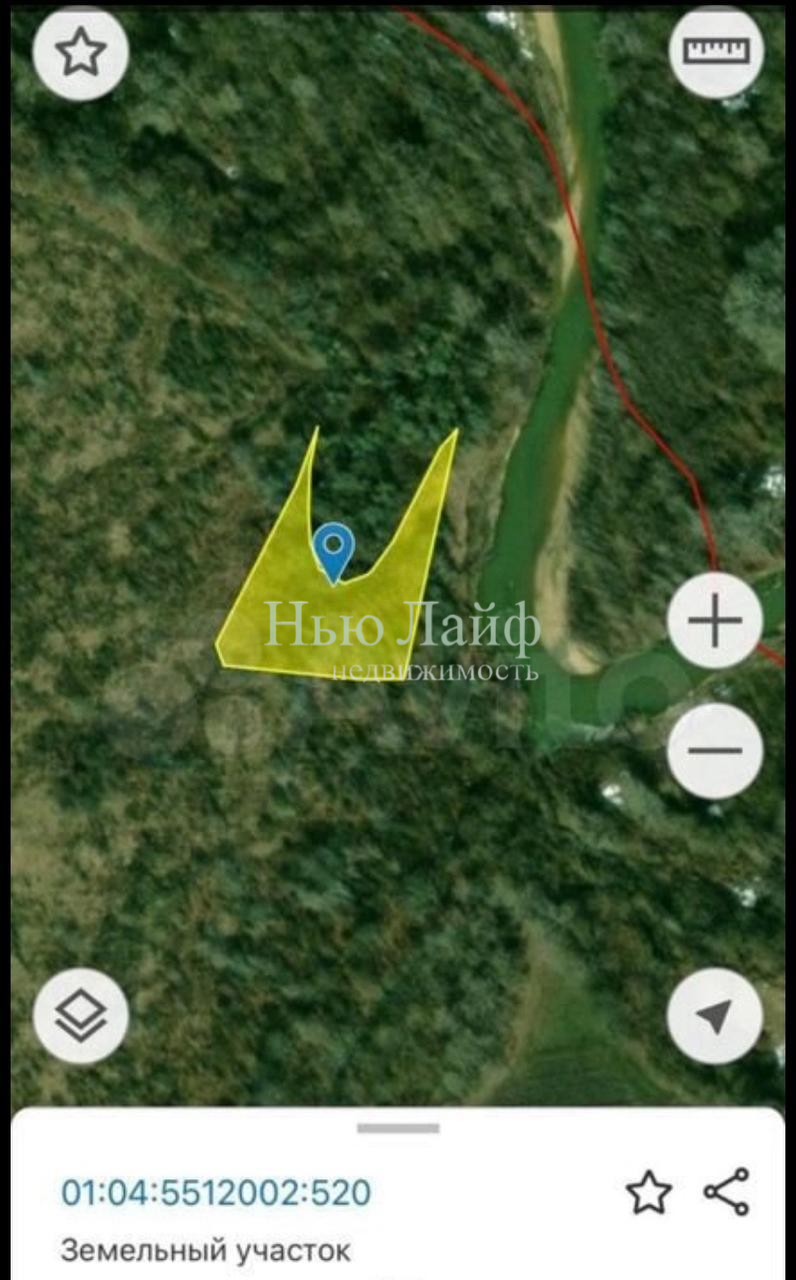Center the map on my location

pos(715,1017)
